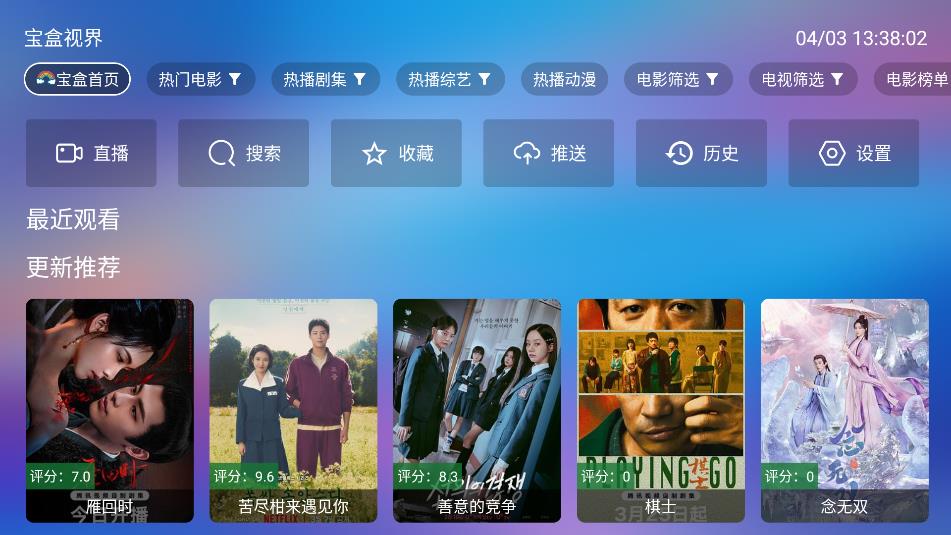Switch to the 电影榜单 tab

pyautogui.click(x=915, y=79)
